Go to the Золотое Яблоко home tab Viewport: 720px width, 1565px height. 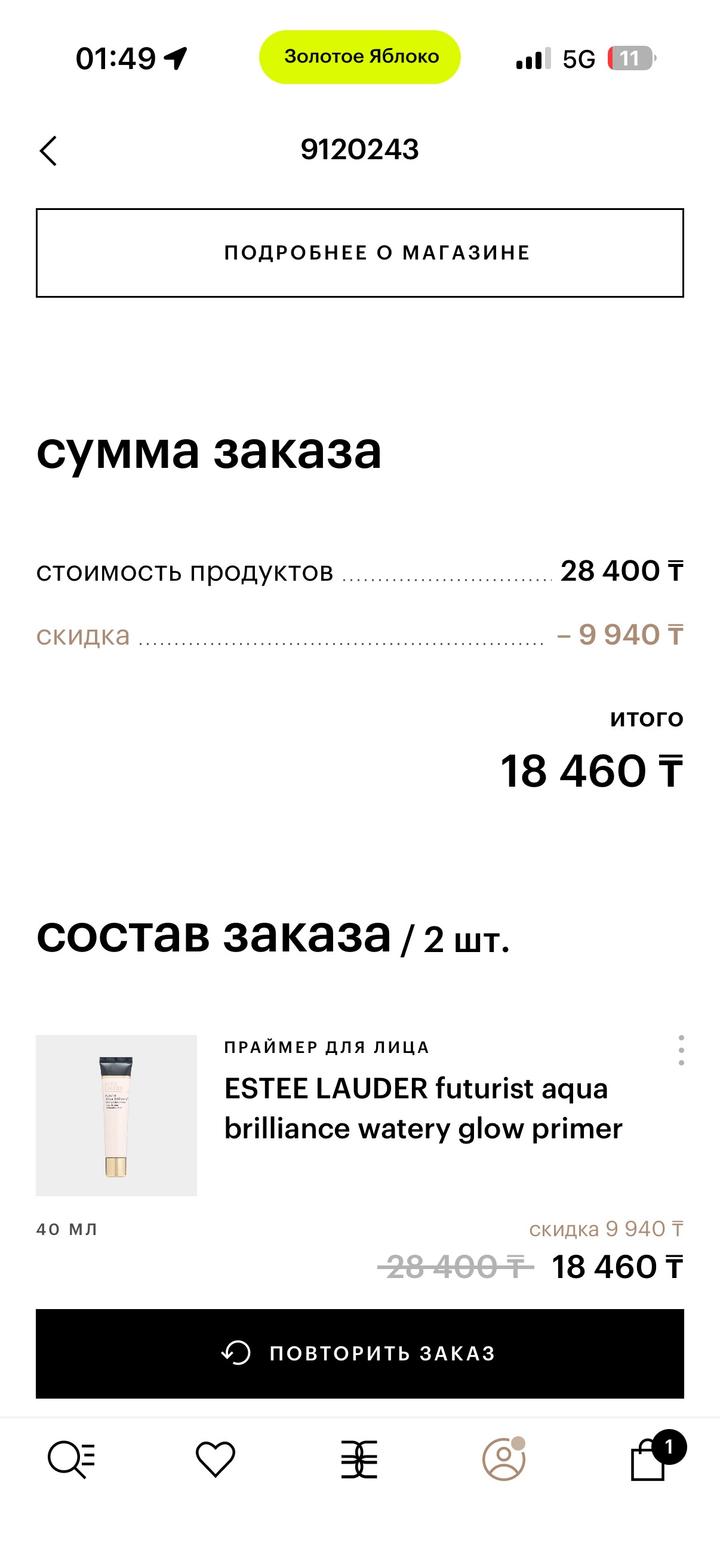359,1460
